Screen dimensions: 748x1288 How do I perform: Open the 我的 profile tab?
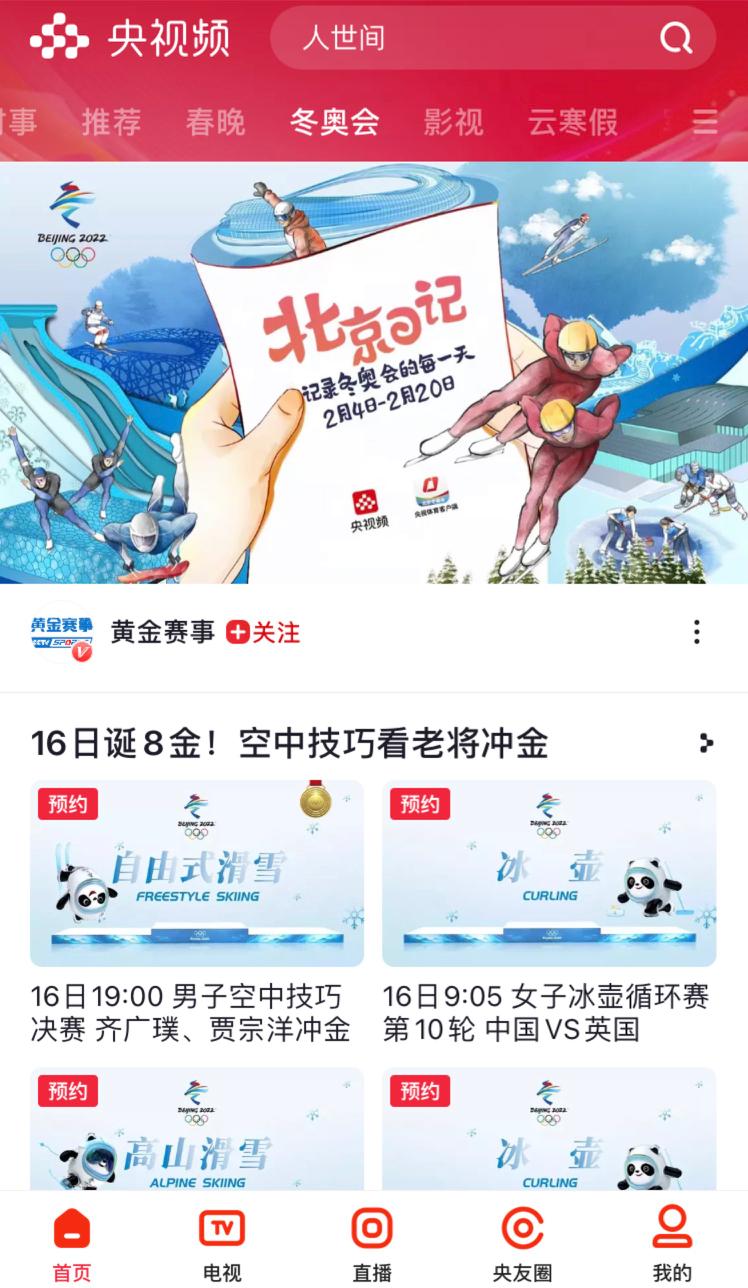(672, 1244)
